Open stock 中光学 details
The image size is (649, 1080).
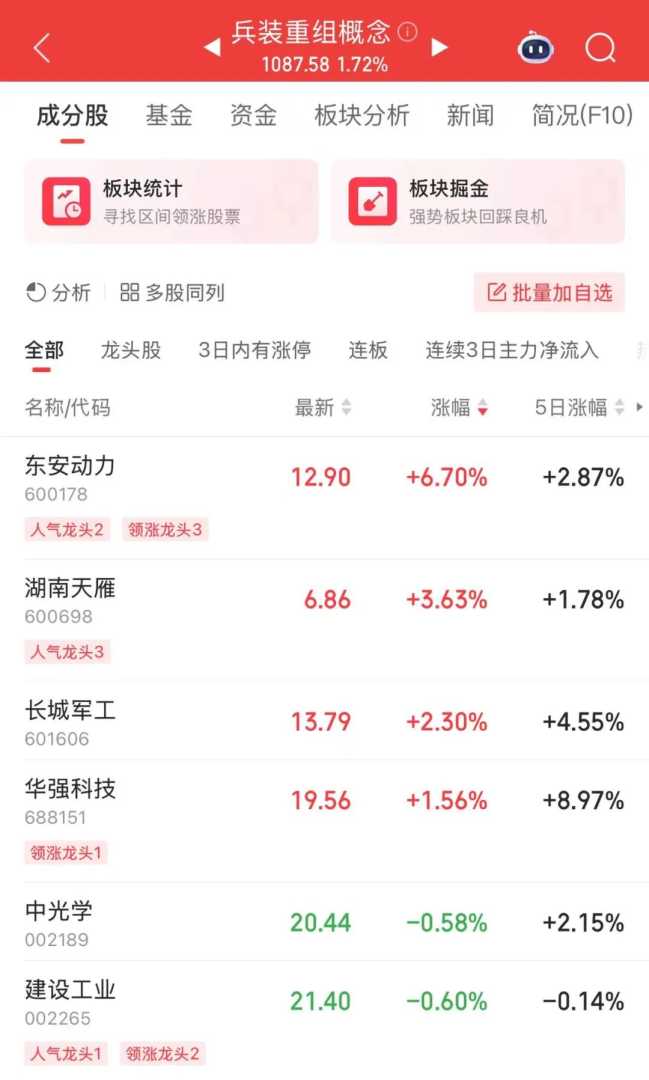[x=58, y=912]
